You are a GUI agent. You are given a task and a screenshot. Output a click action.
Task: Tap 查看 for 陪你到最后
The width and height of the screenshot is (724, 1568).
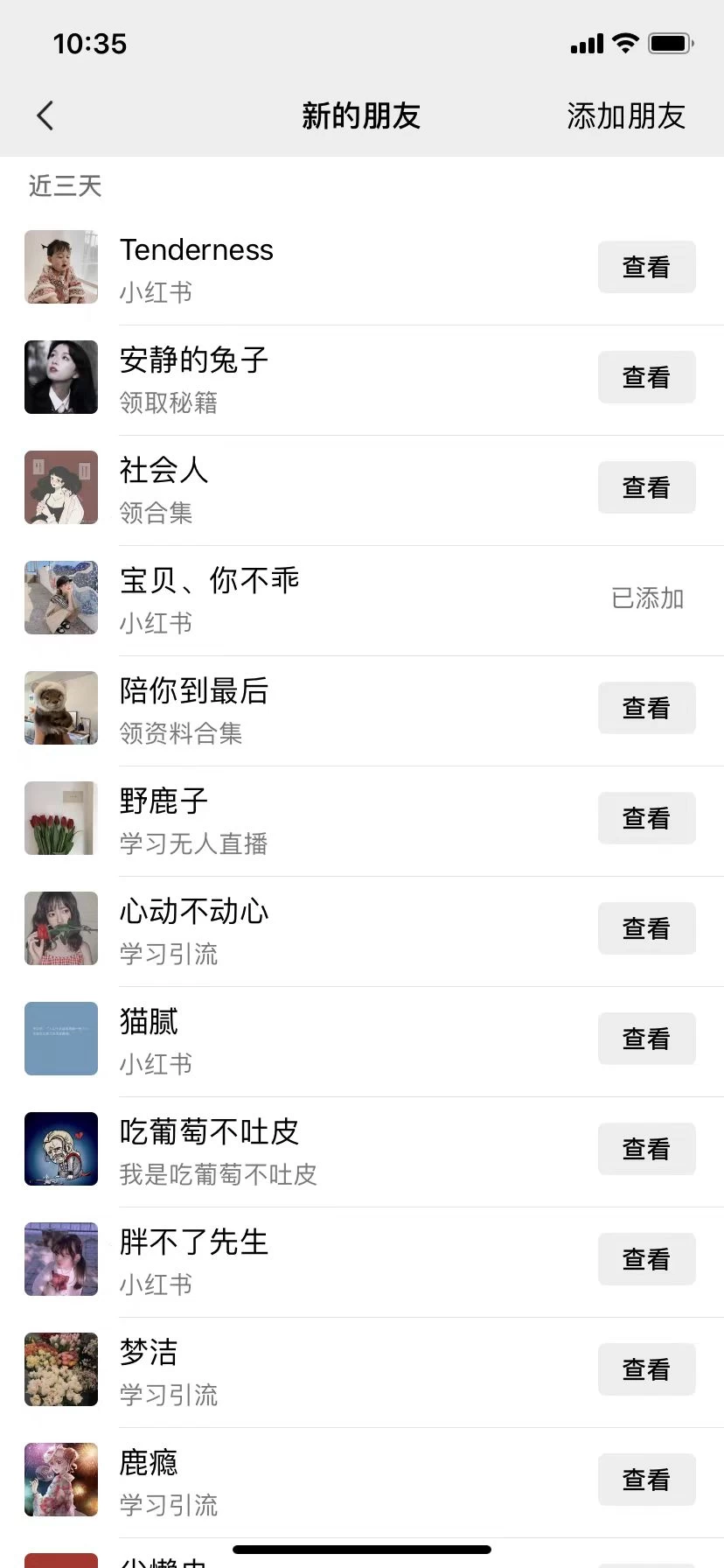click(646, 708)
